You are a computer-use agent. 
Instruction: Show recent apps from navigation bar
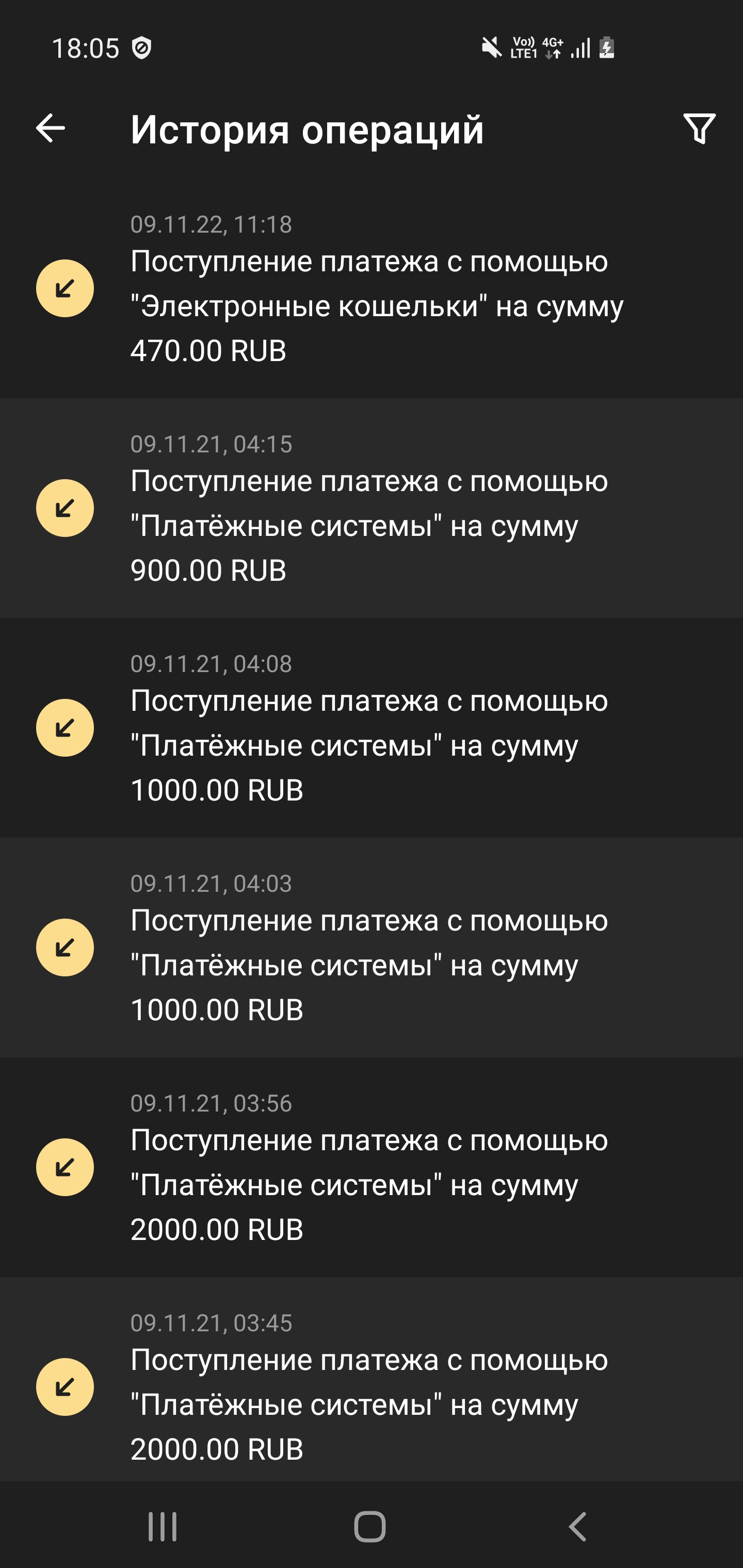pos(163,1527)
